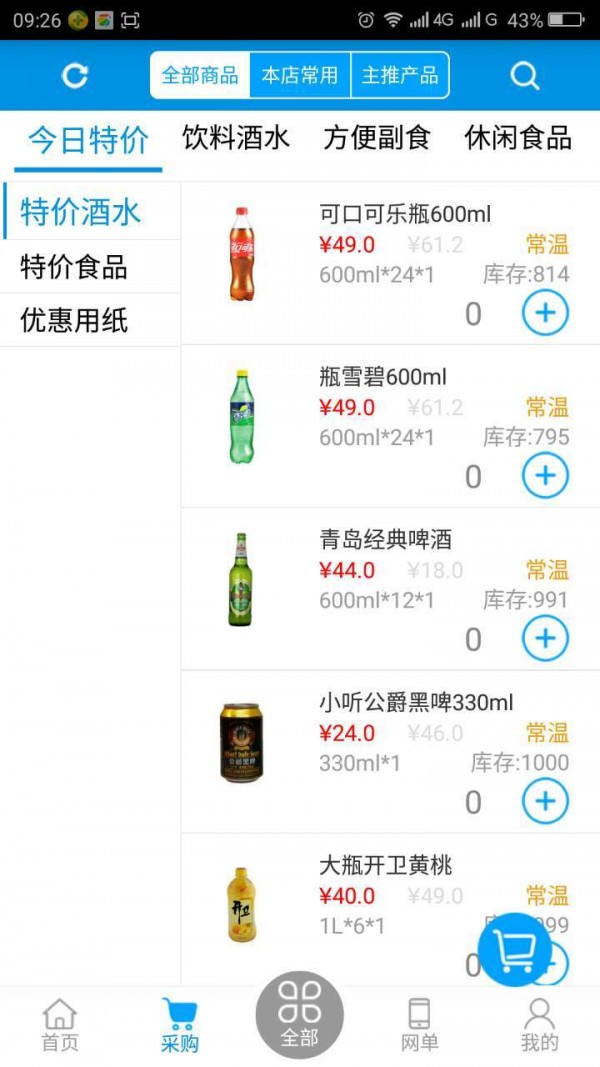Switch to the 主推产品 segment
The height and width of the screenshot is (1067, 600).
click(x=400, y=75)
